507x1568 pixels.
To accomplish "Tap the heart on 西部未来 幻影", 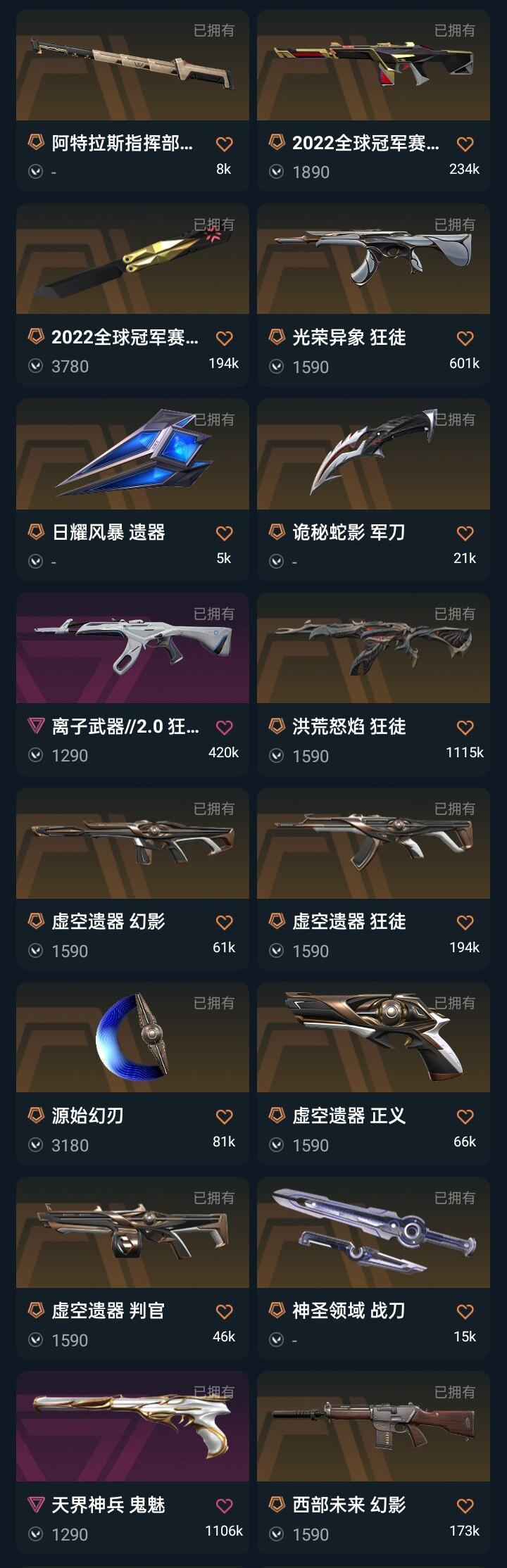I will point(465,1506).
